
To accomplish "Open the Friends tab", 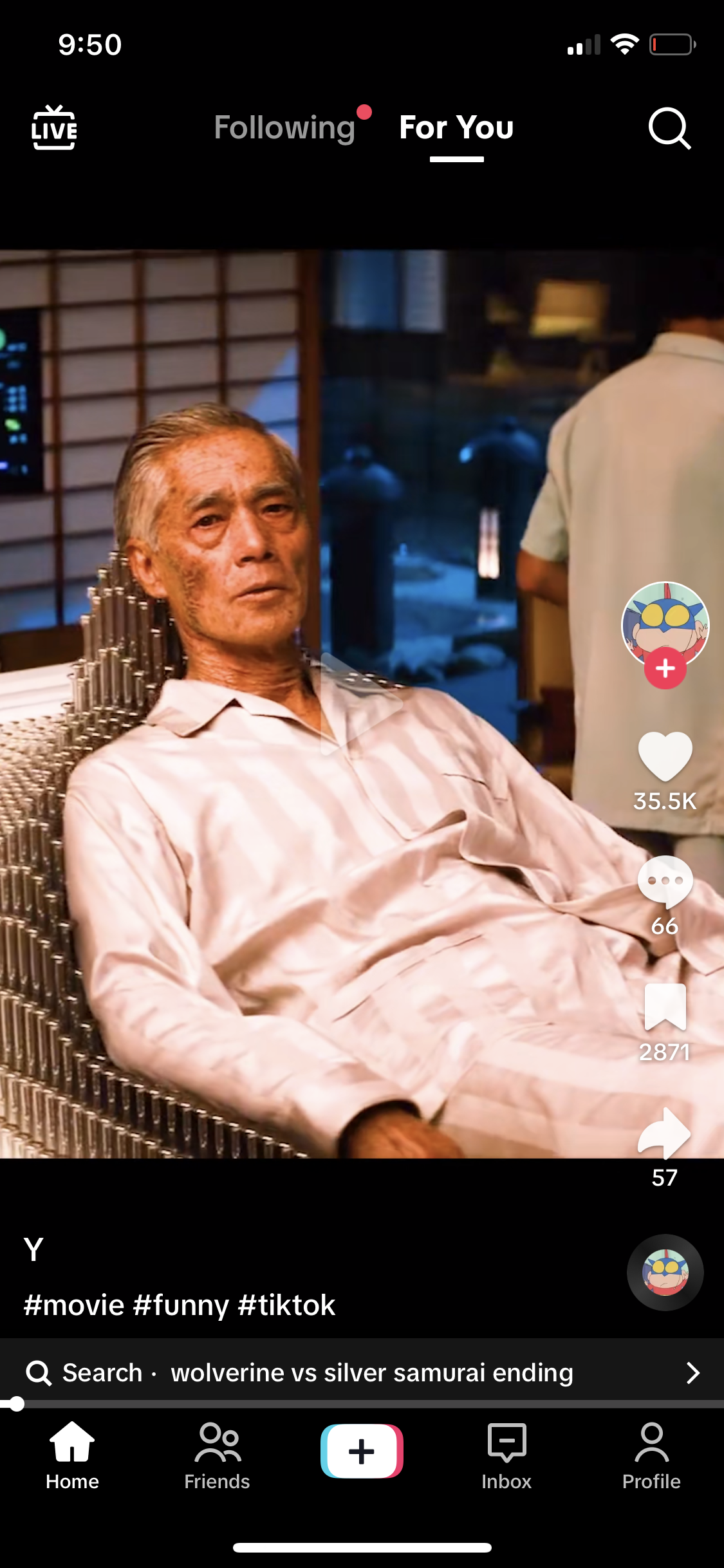I will point(217,1455).
